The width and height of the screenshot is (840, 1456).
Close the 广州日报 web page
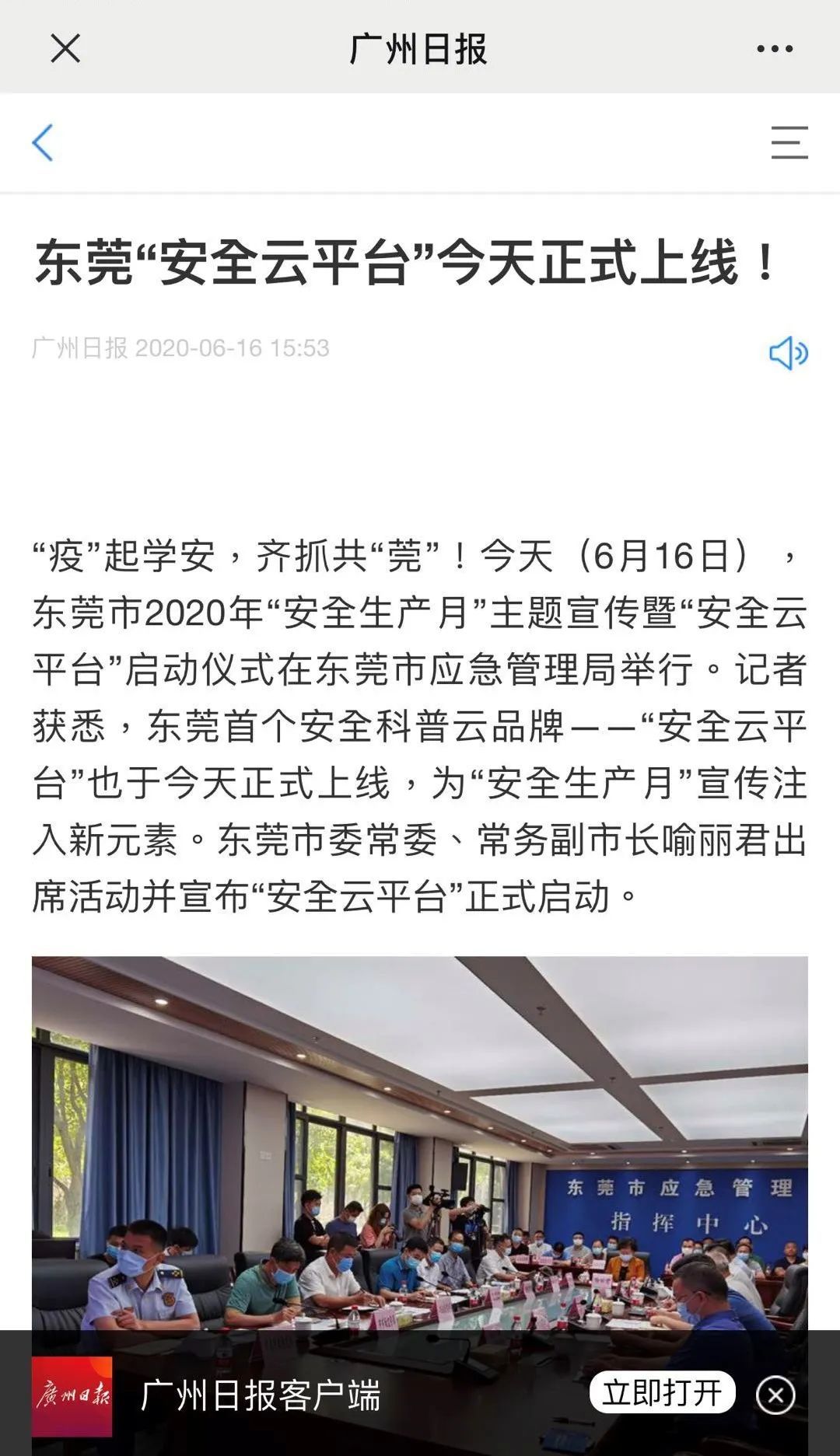pos(65,48)
